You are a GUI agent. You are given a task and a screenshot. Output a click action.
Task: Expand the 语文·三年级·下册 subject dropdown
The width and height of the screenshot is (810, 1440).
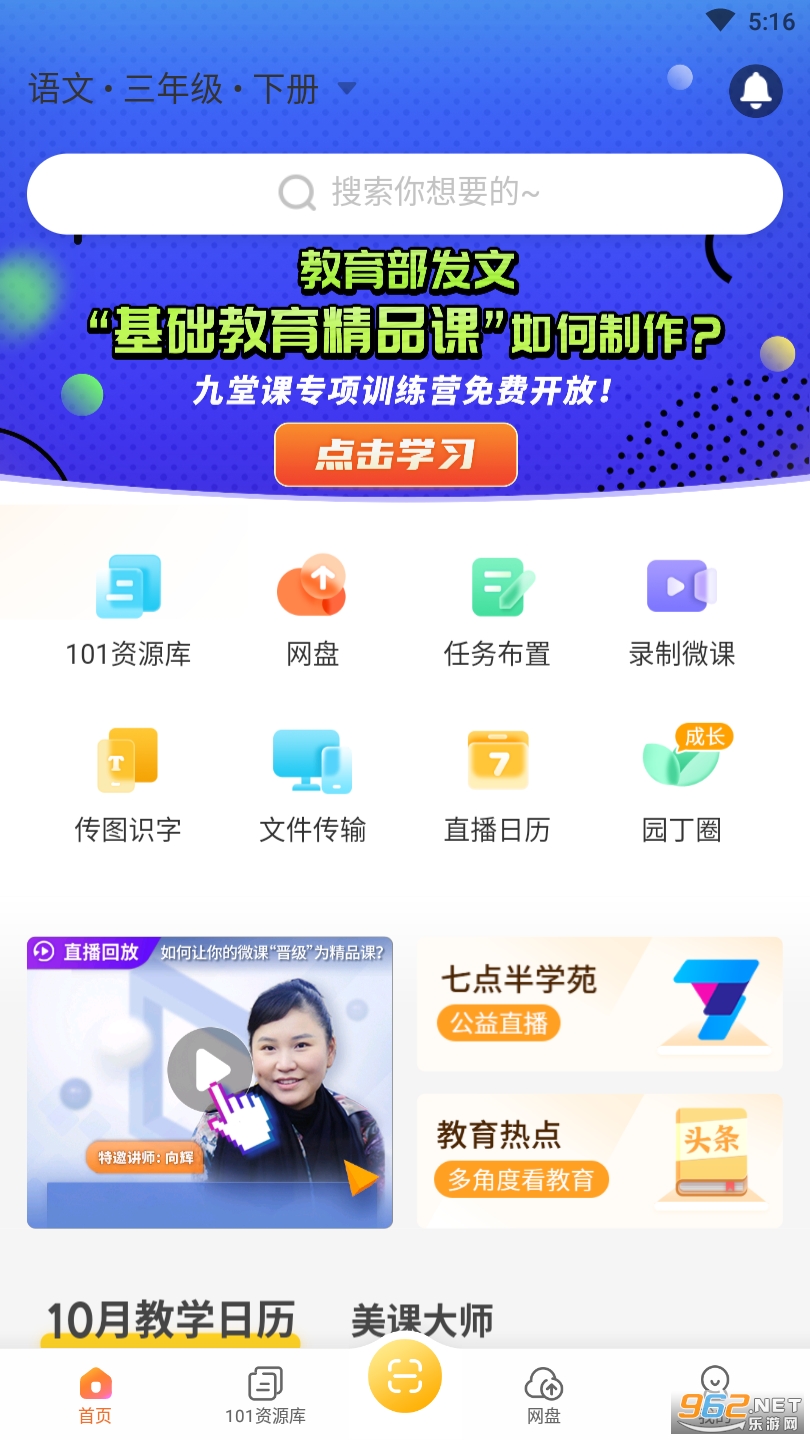tap(346, 89)
